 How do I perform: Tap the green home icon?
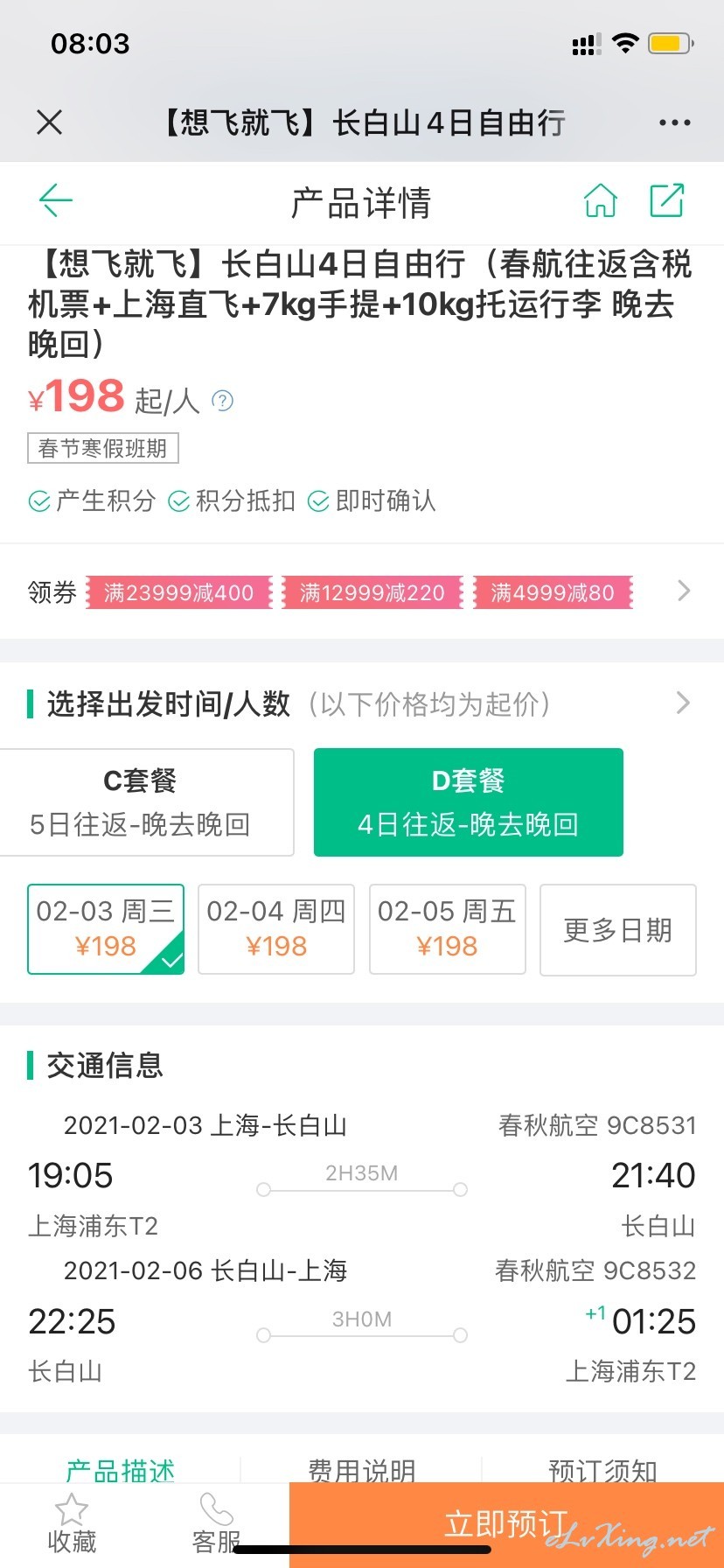601,200
